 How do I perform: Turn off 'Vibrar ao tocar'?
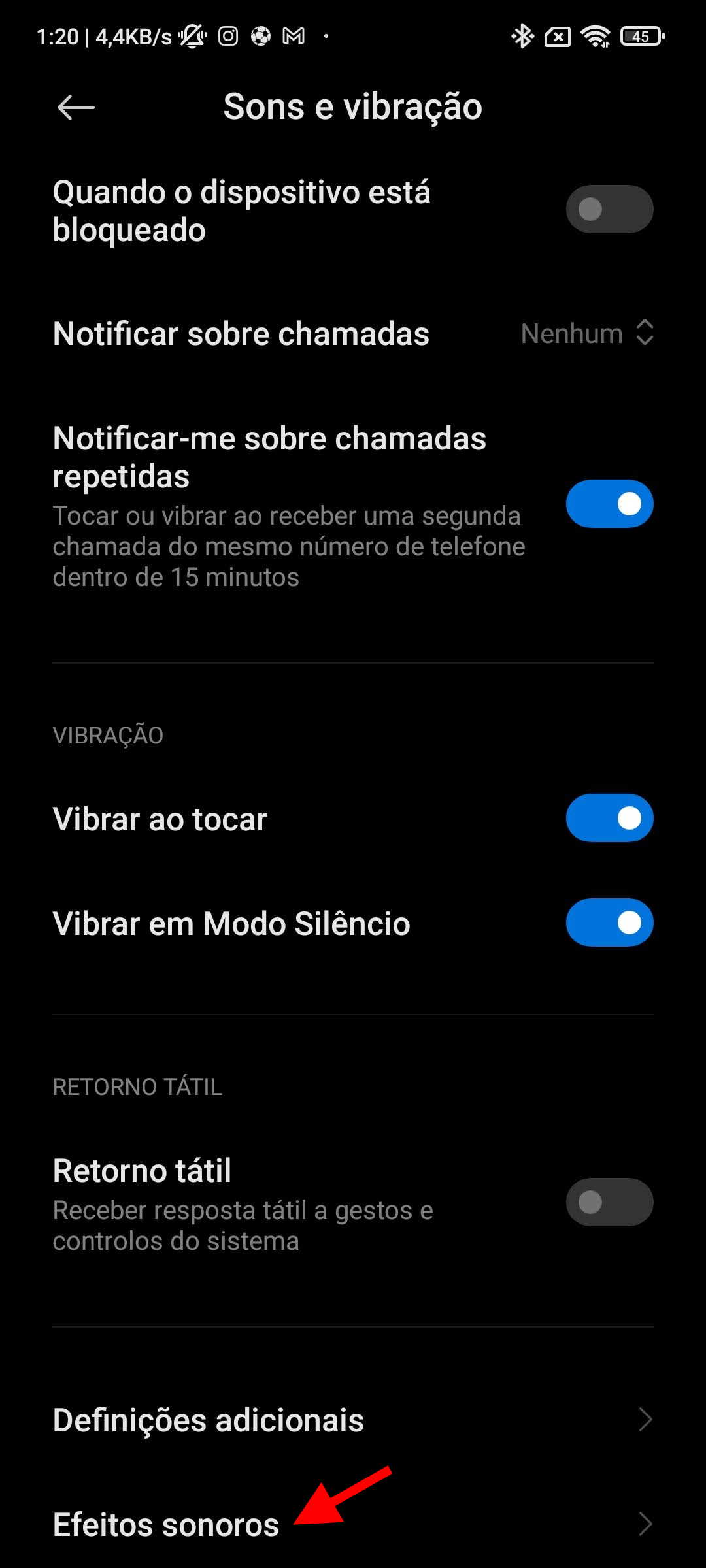pyautogui.click(x=609, y=818)
